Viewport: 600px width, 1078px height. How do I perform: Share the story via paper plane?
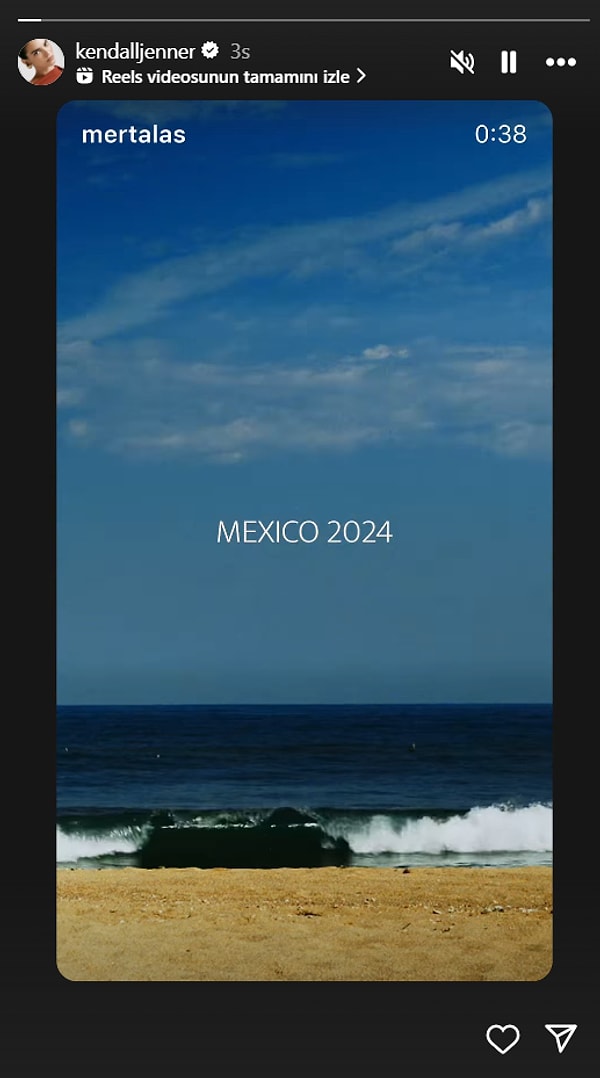(559, 1039)
